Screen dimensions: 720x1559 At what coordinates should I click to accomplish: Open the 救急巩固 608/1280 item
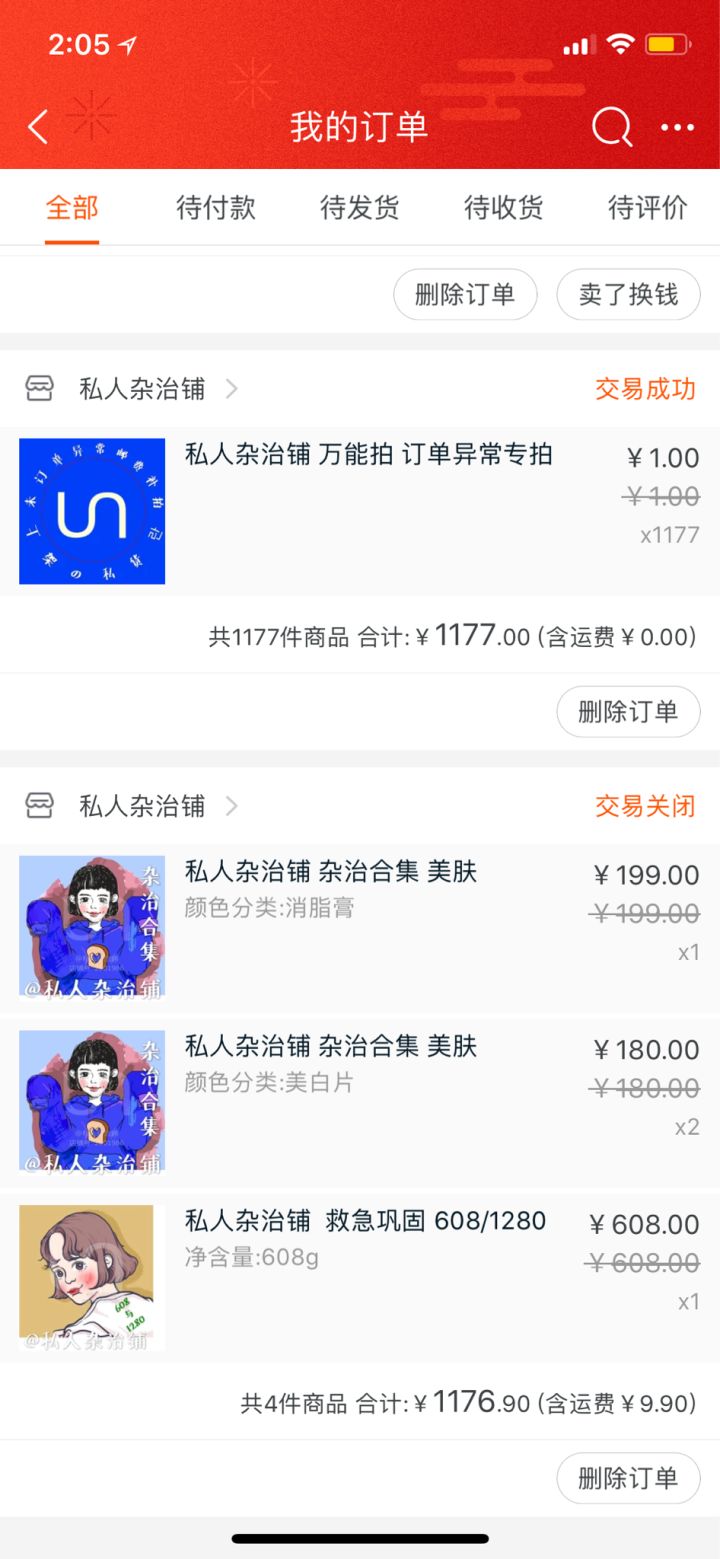click(365, 1221)
